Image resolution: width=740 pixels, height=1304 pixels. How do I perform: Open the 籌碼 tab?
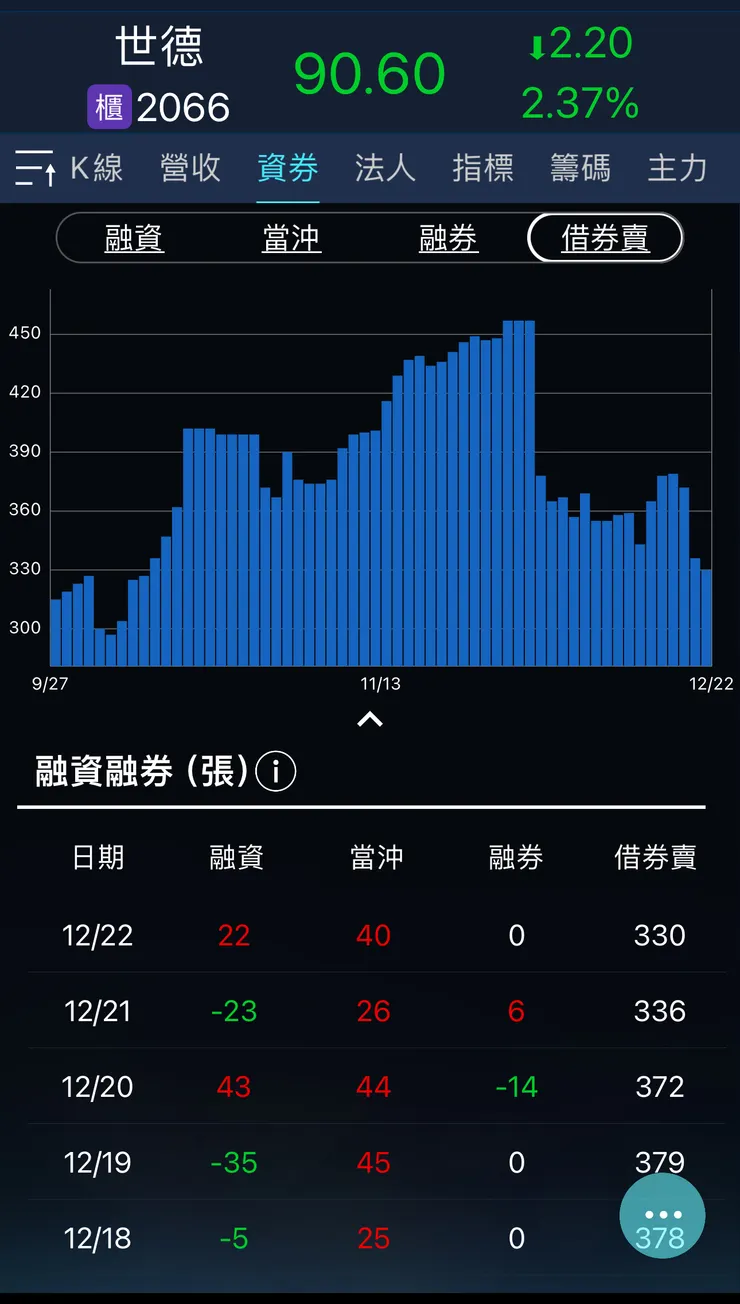pyautogui.click(x=580, y=168)
